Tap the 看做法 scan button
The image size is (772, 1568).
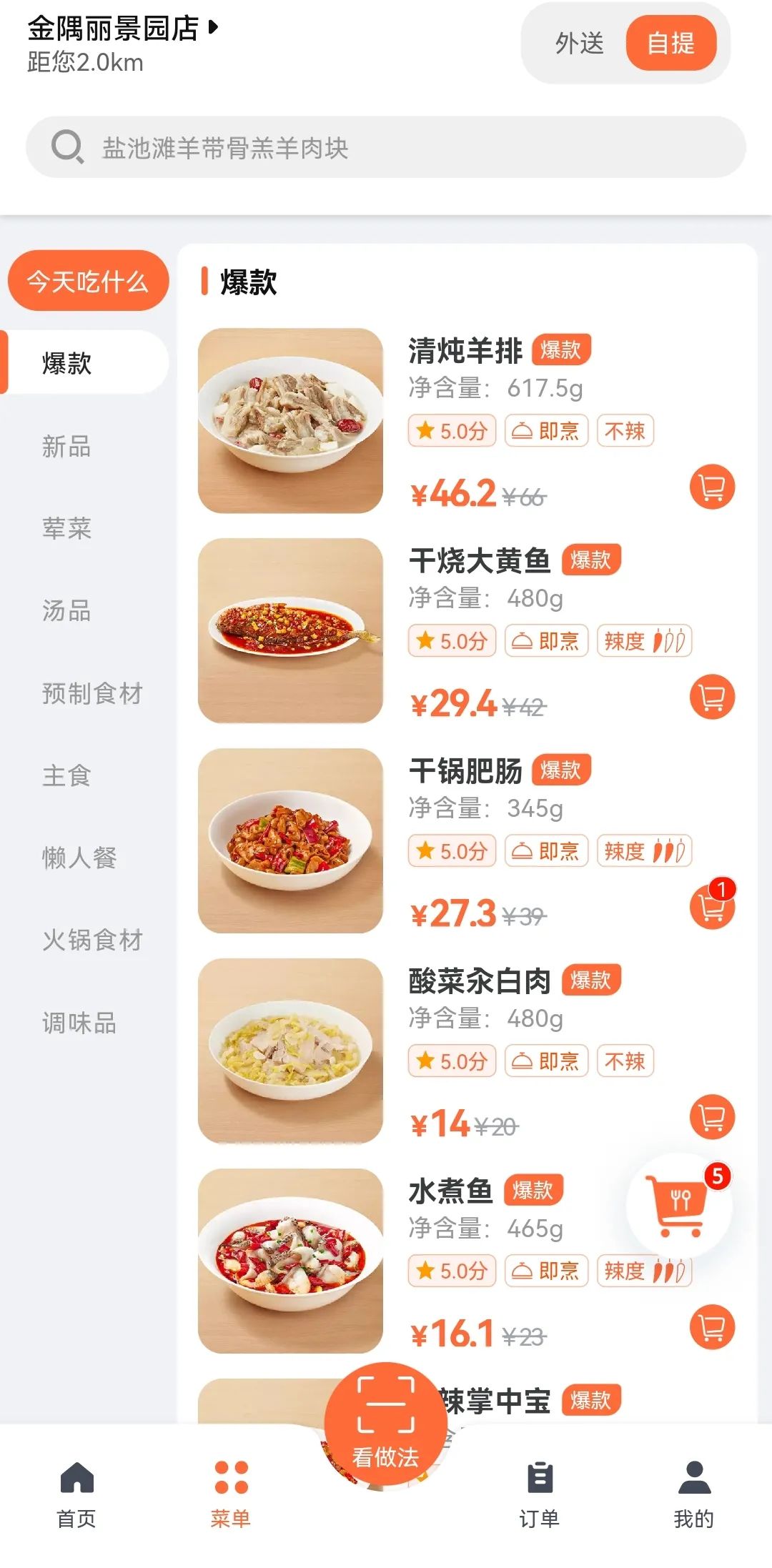[x=386, y=1422]
